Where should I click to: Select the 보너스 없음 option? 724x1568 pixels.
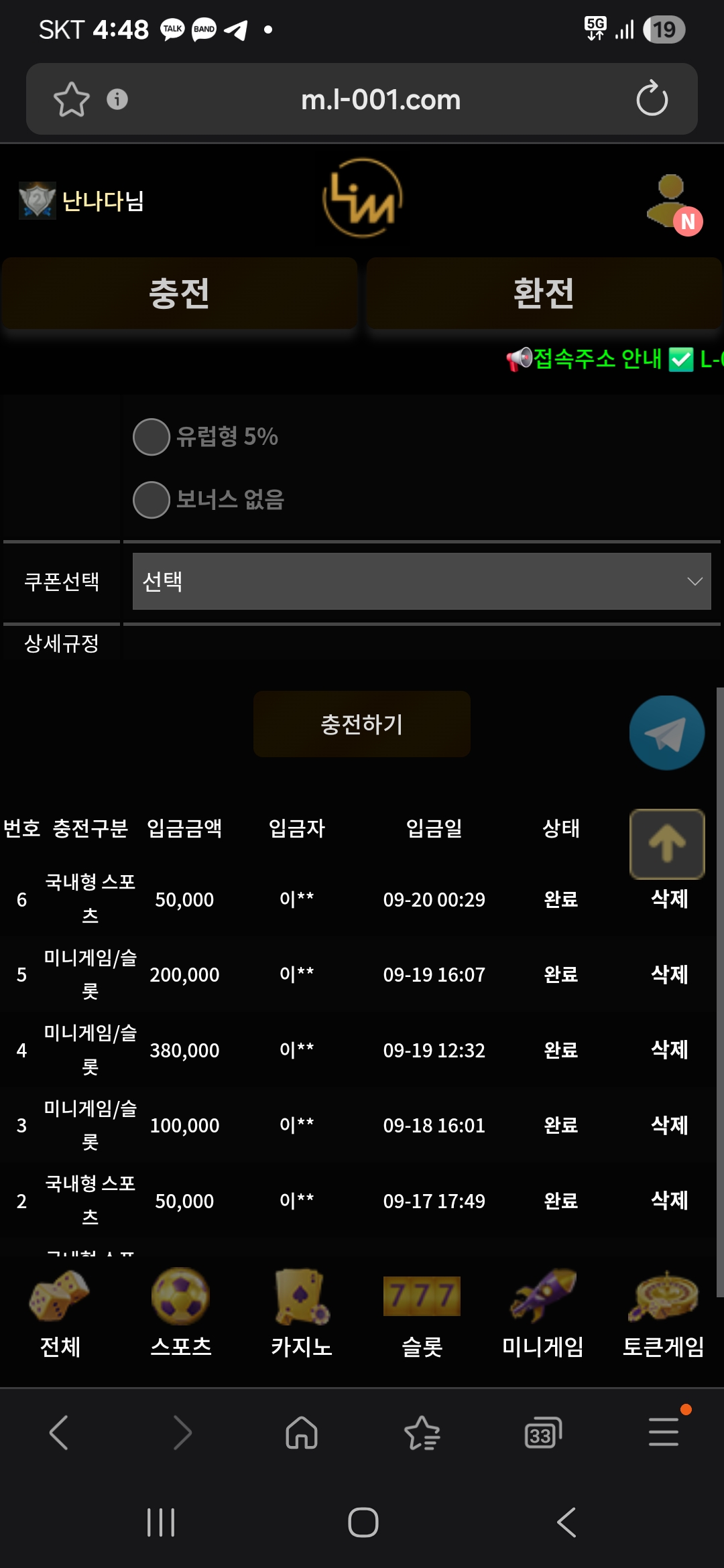point(152,500)
